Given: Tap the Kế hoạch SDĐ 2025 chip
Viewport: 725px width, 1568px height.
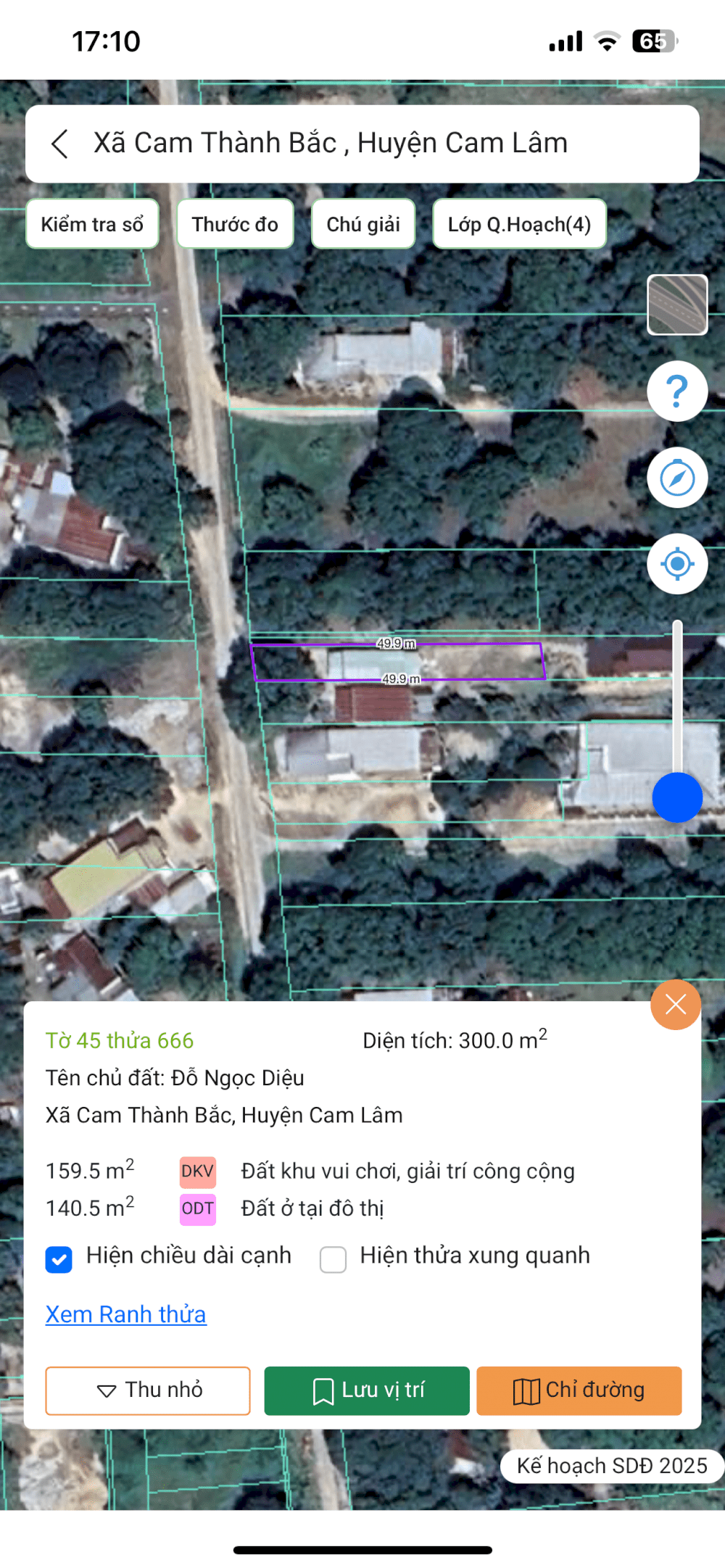Looking at the screenshot, I should point(612,1466).
